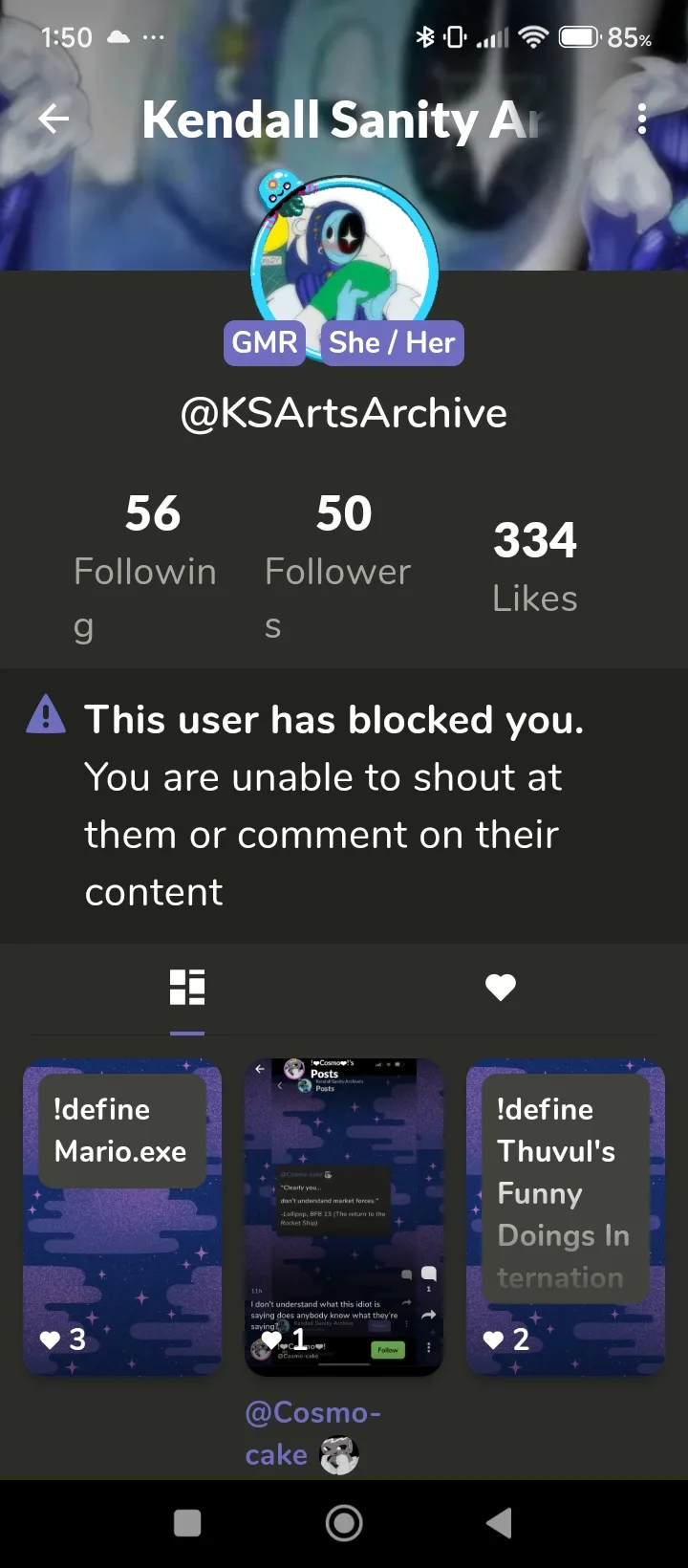Open the three-dot overflow menu
This screenshot has height=1568, width=688.
tap(641, 120)
